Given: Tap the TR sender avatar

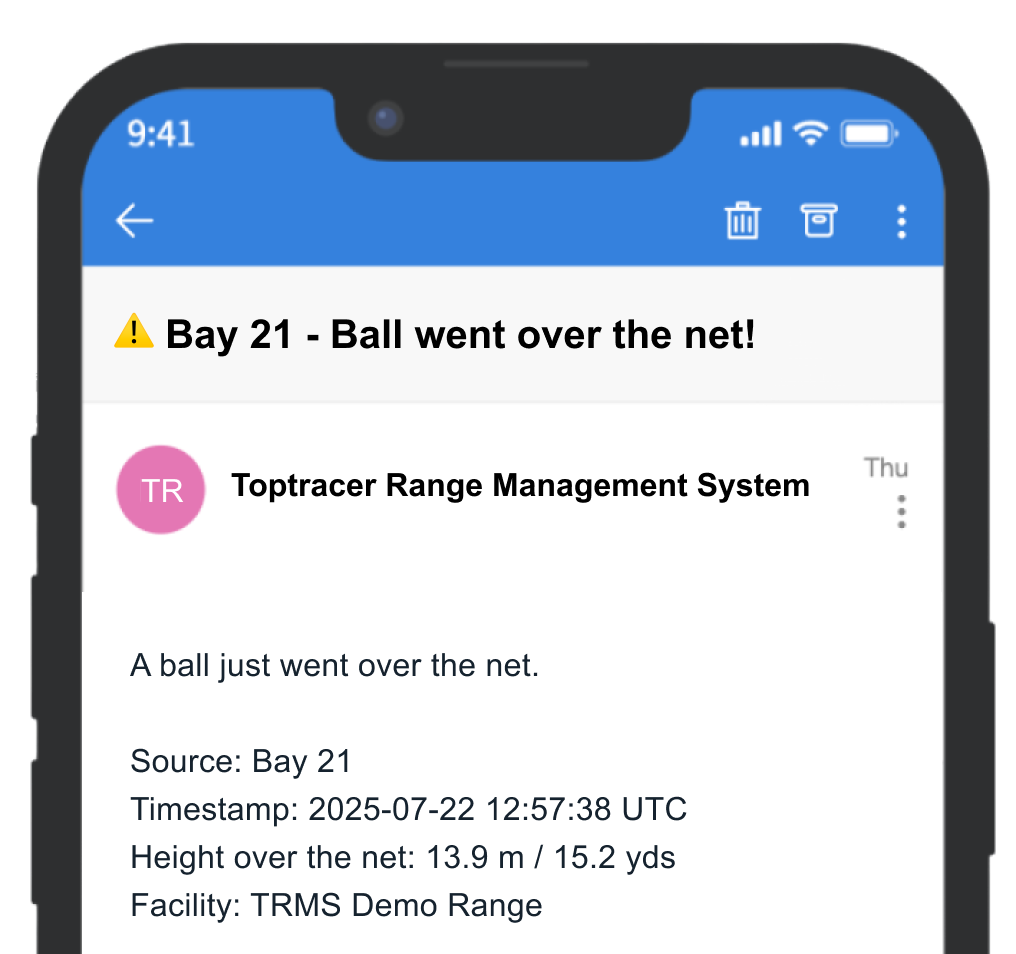Looking at the screenshot, I should pyautogui.click(x=161, y=490).
